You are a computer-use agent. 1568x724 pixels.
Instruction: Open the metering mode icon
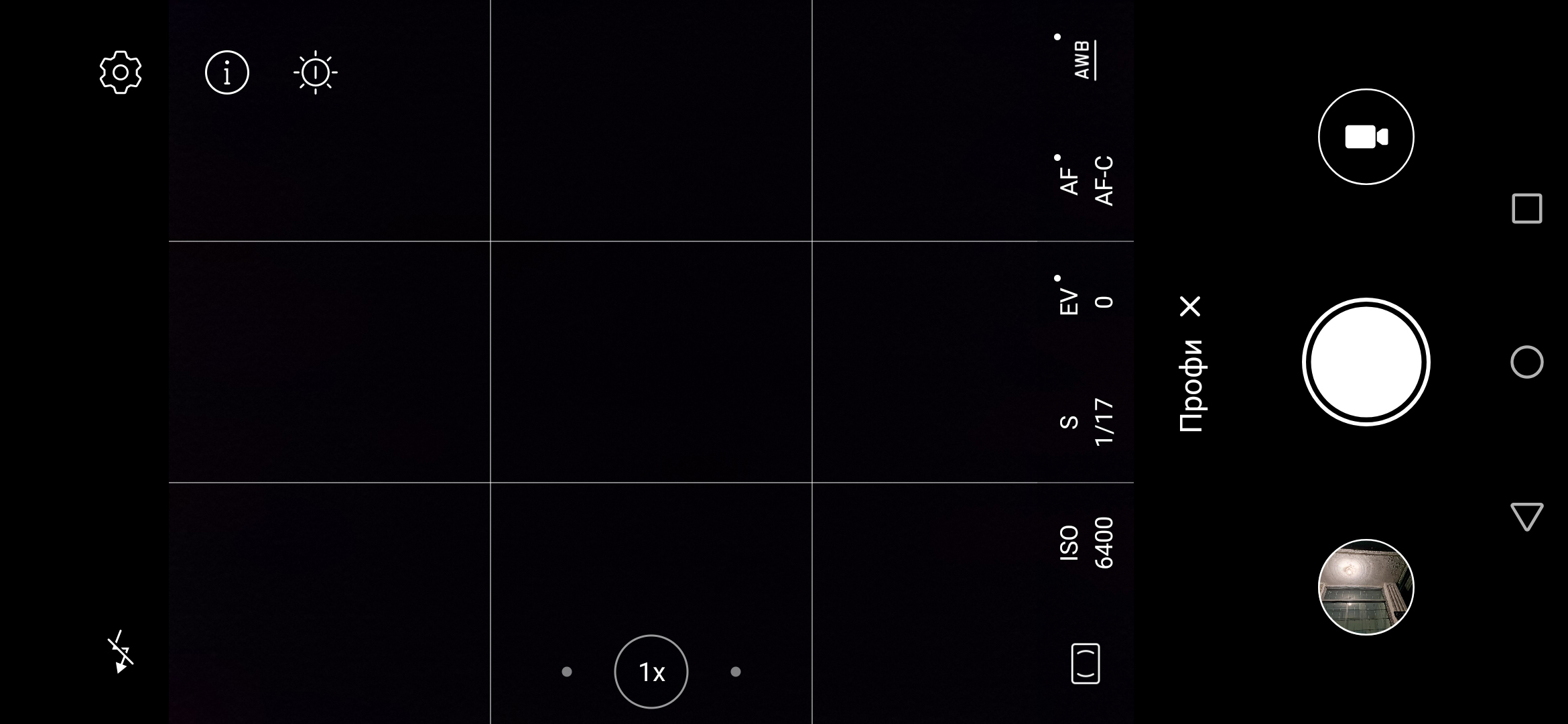pos(1086,664)
